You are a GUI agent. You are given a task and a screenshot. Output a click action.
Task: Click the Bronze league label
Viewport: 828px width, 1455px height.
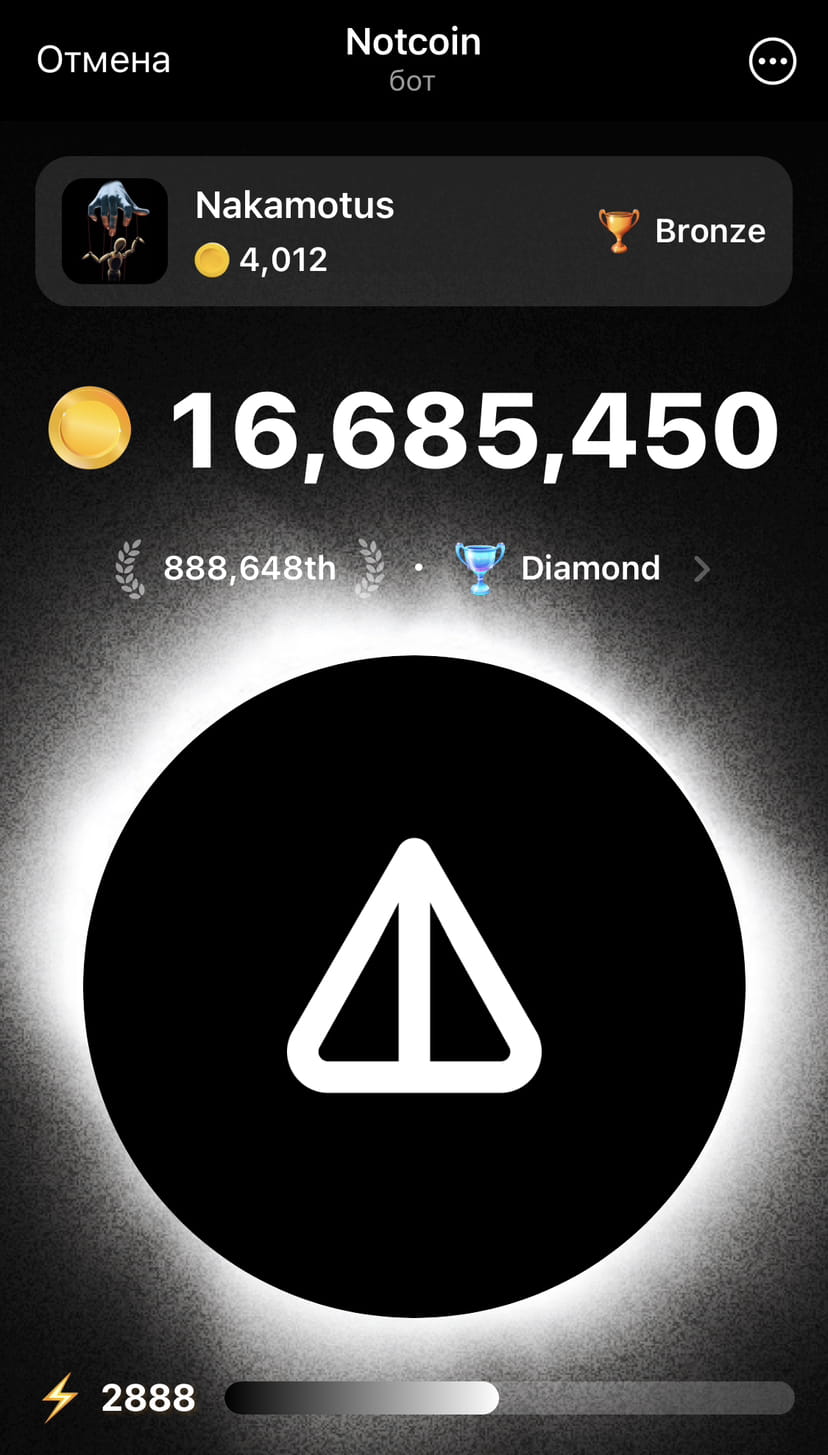710,230
